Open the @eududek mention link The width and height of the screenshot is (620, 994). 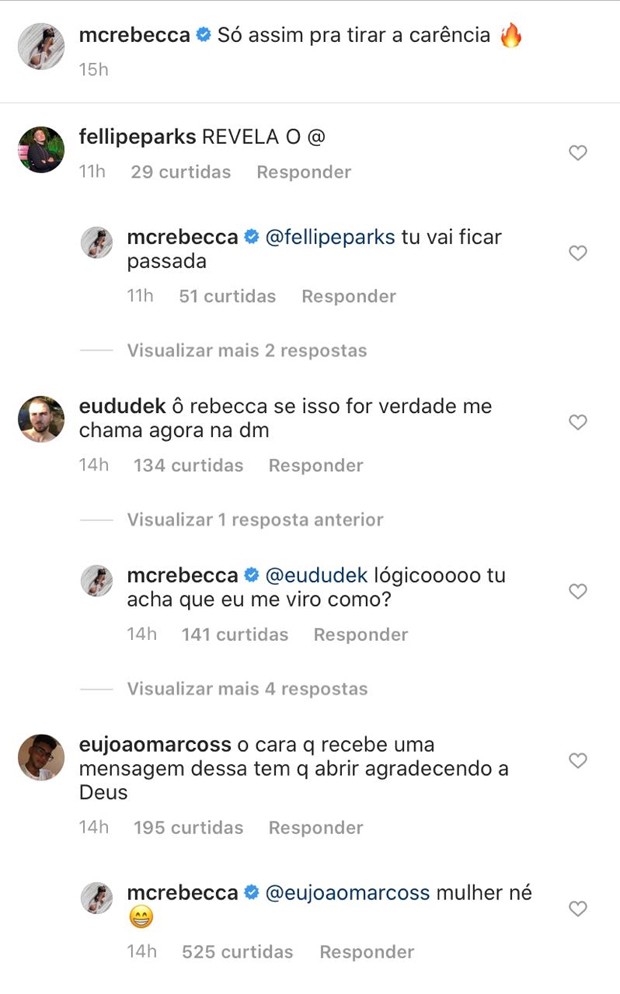[315, 576]
